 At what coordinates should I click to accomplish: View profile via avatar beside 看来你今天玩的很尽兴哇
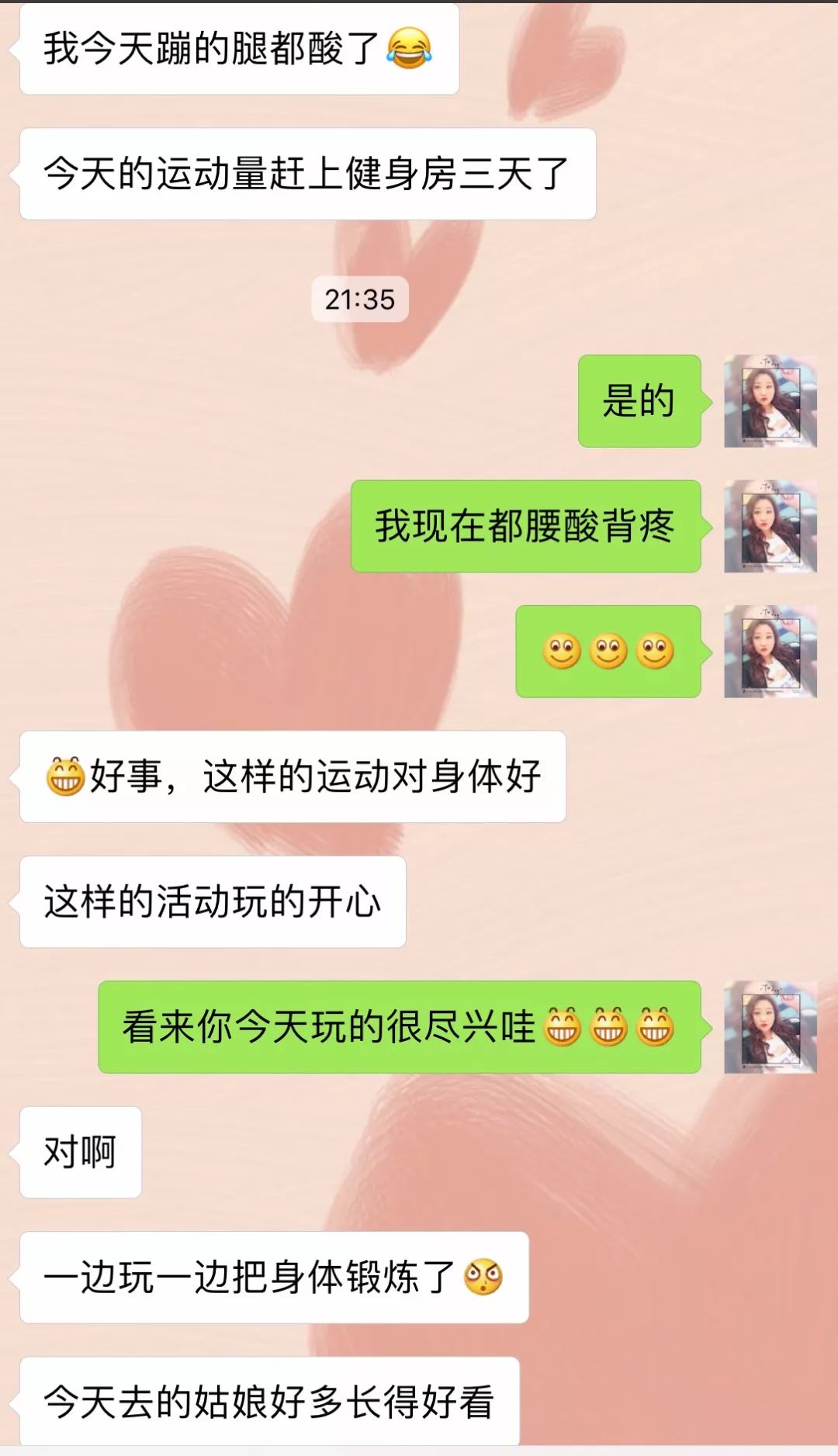(x=770, y=1026)
